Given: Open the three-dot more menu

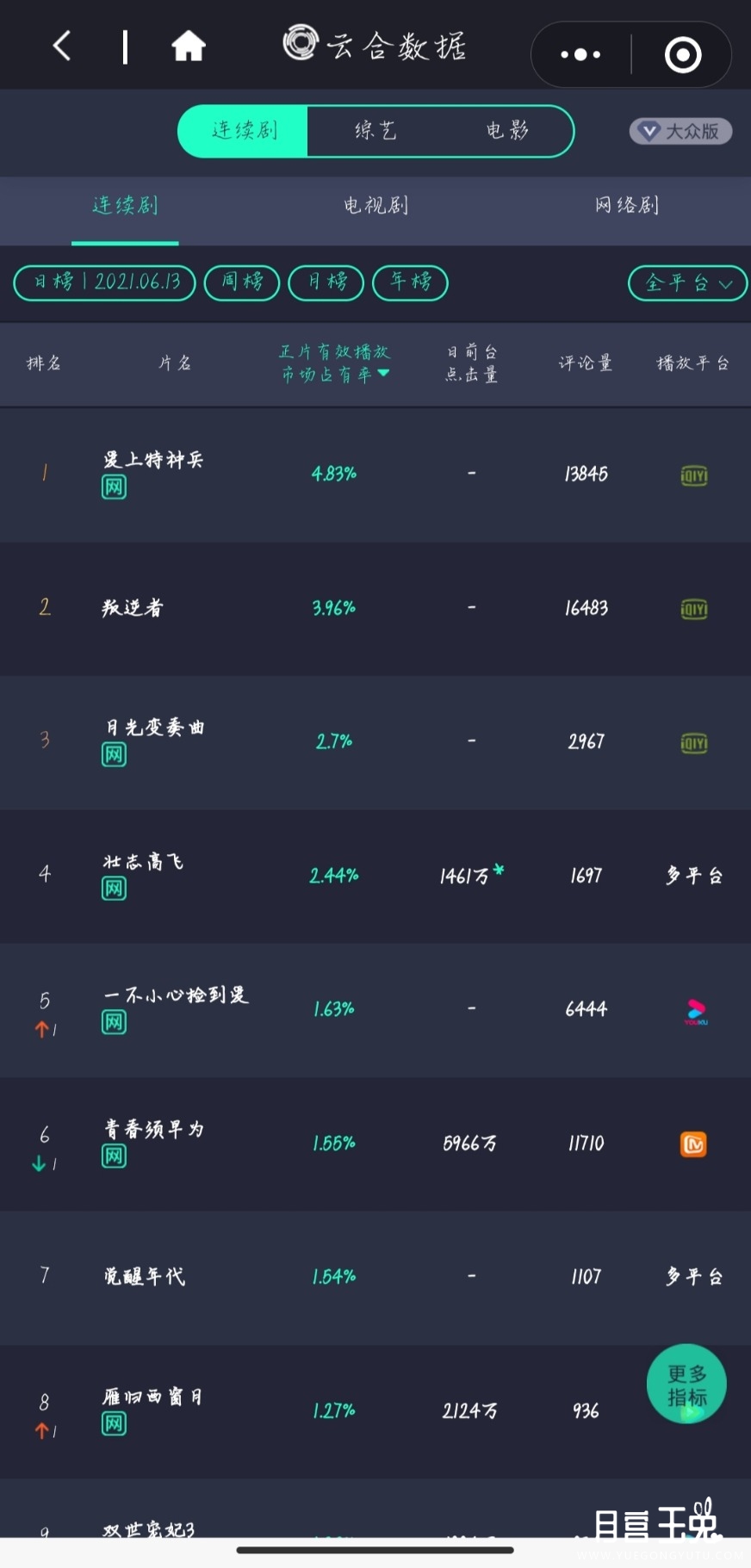Looking at the screenshot, I should 580,54.
